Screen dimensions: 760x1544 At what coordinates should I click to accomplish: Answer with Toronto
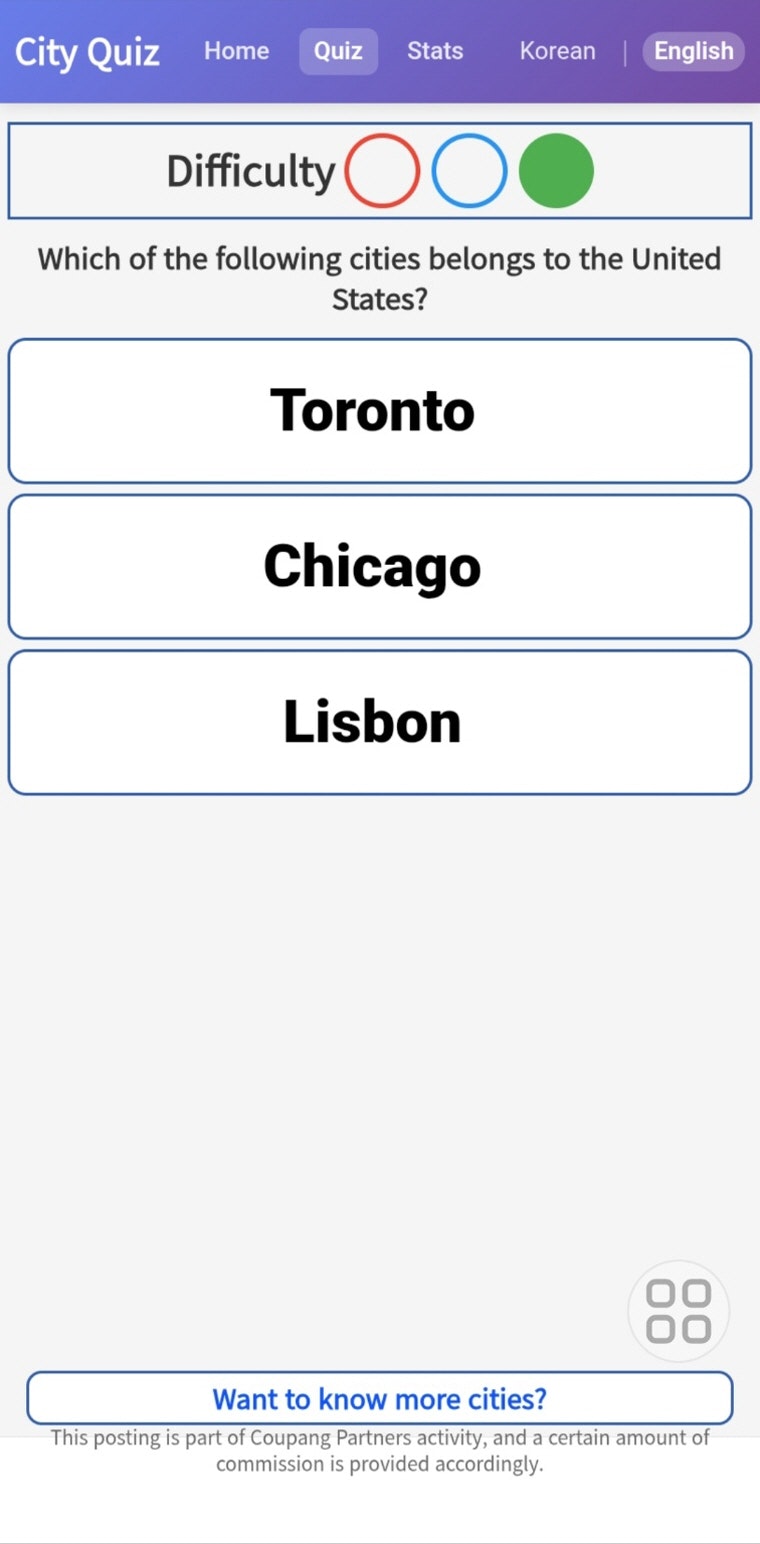tap(380, 411)
